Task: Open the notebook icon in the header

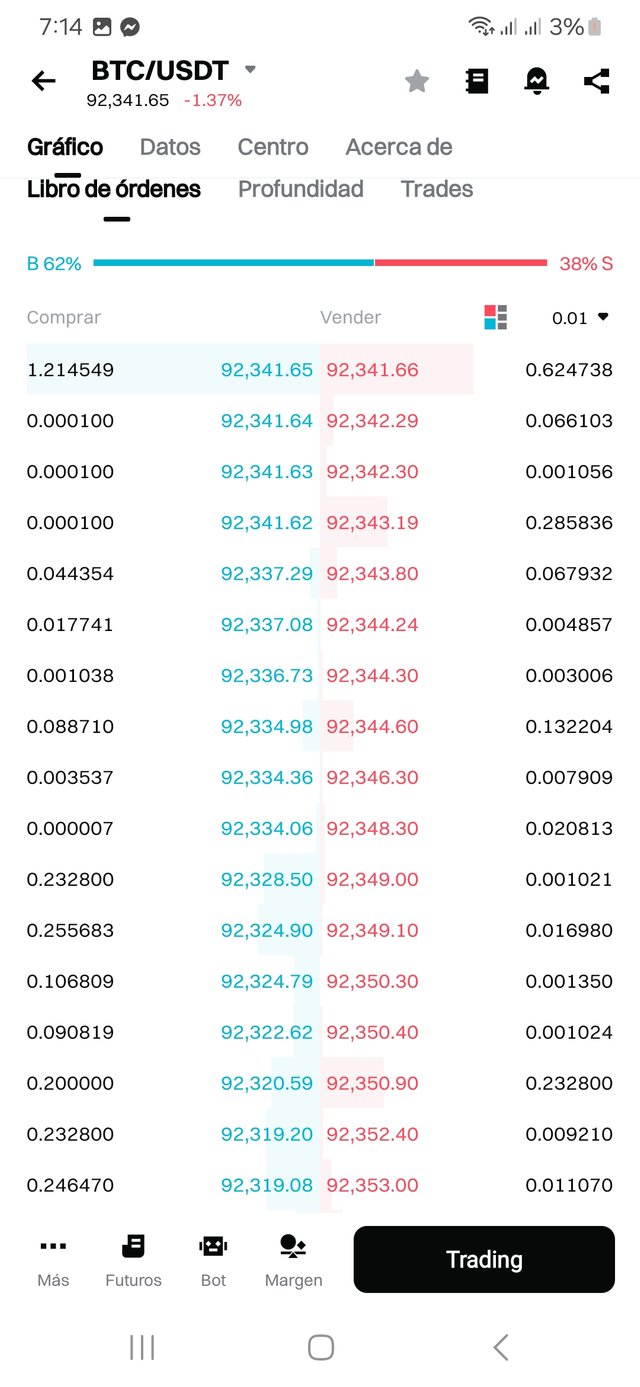Action: [477, 81]
